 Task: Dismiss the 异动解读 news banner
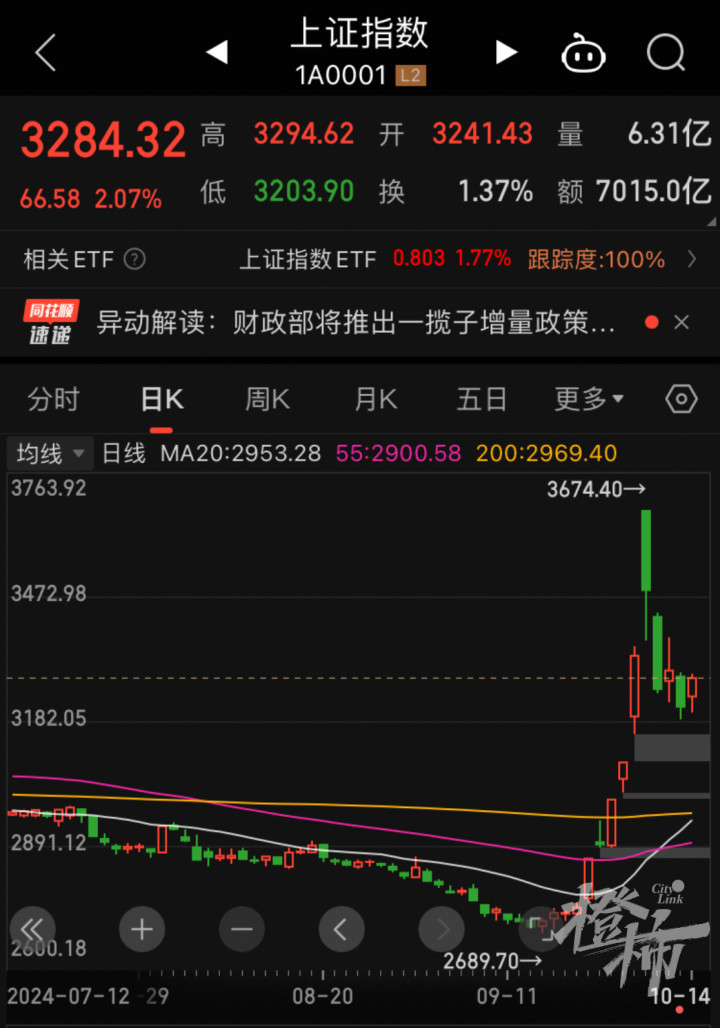682,322
